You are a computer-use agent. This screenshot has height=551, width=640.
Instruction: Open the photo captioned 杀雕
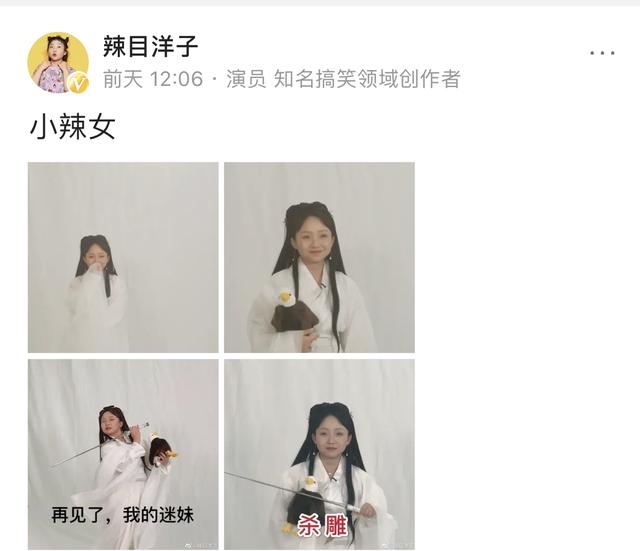[319, 453]
